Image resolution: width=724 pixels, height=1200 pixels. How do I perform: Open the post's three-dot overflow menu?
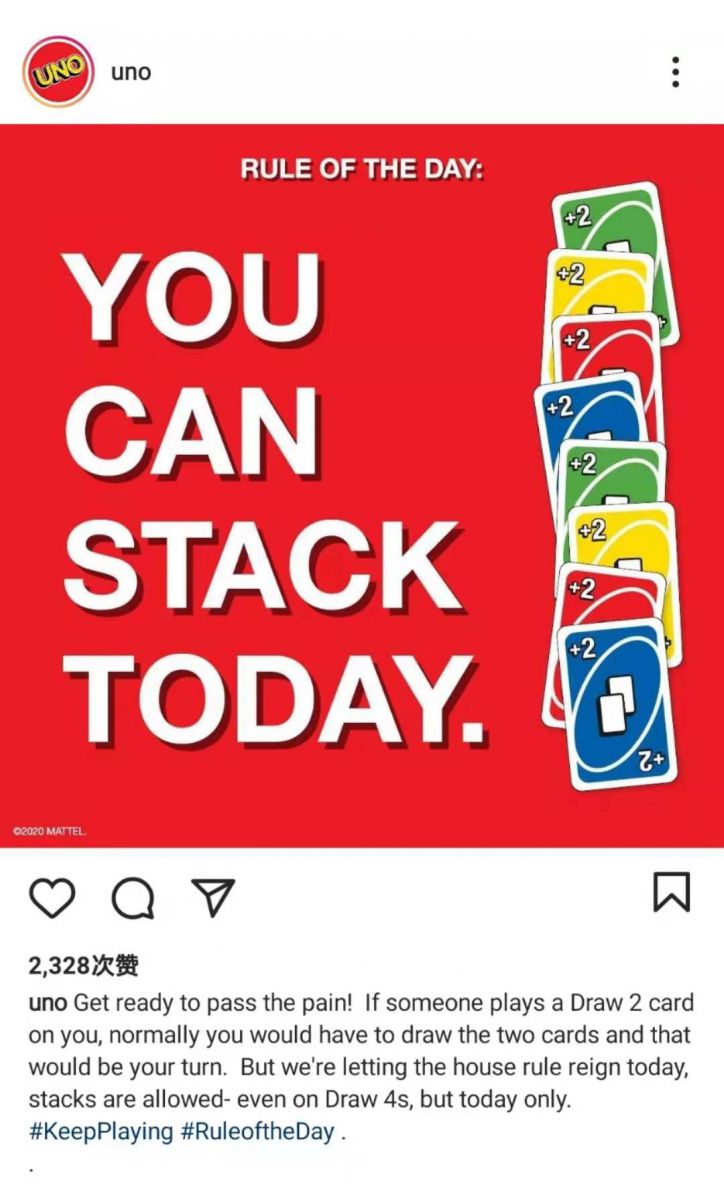tap(676, 72)
